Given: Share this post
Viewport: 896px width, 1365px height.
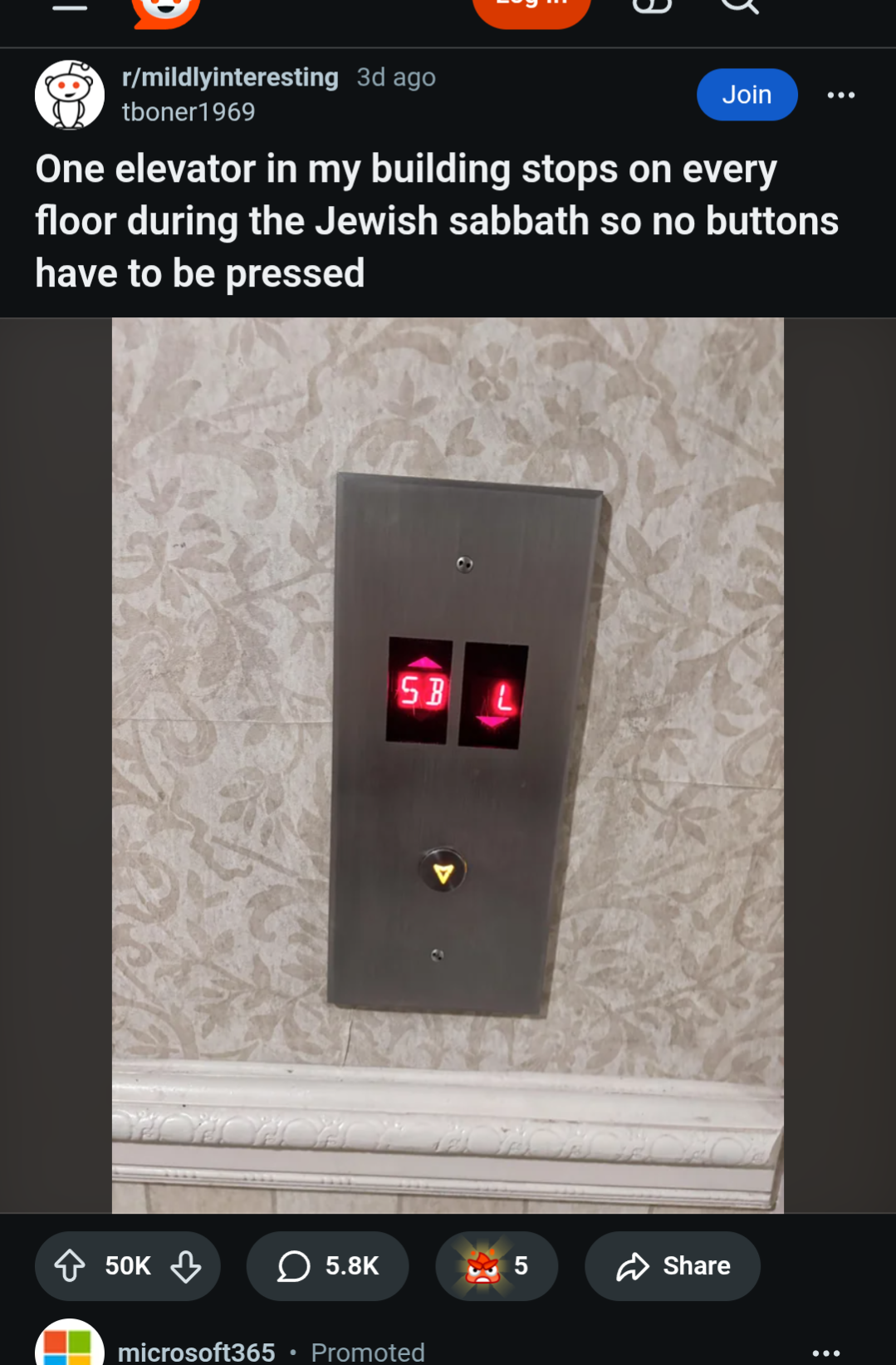Looking at the screenshot, I should point(673,1265).
